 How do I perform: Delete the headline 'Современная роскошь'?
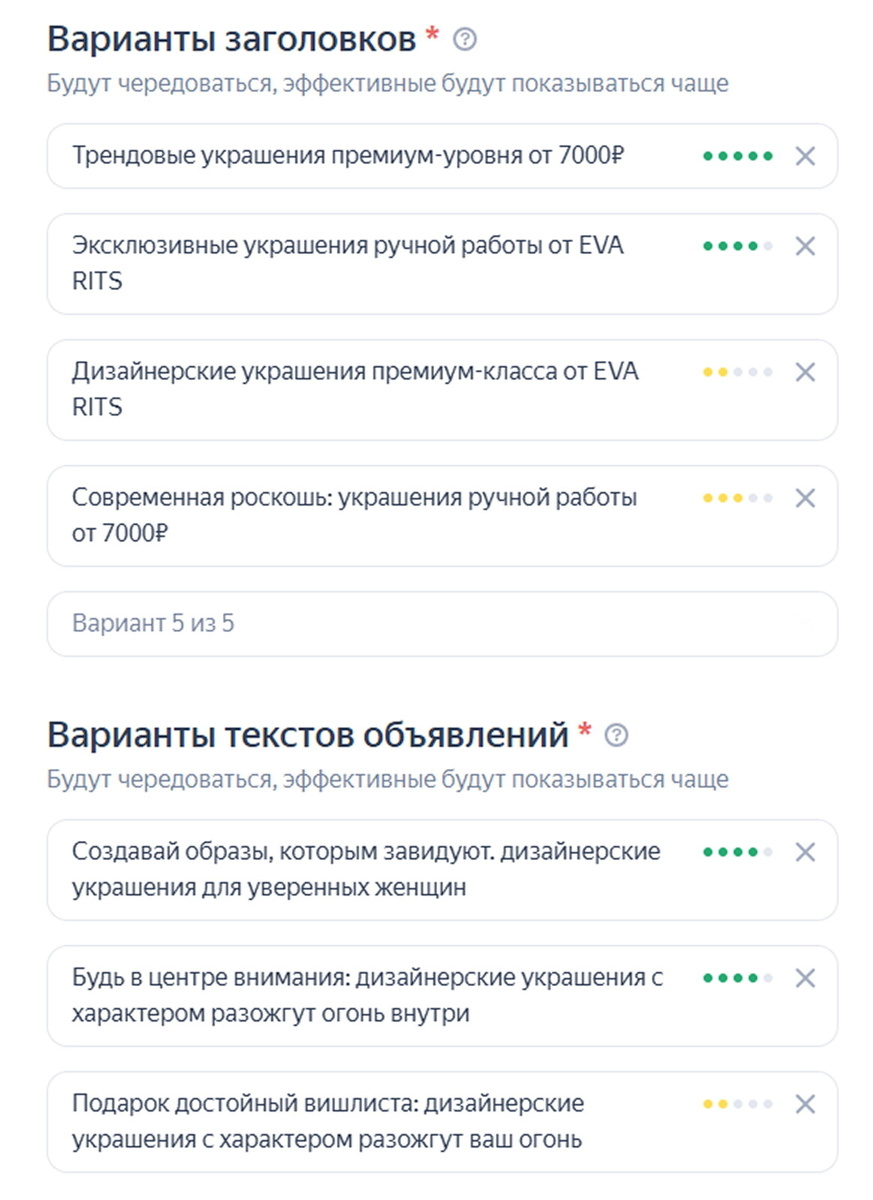(x=805, y=498)
